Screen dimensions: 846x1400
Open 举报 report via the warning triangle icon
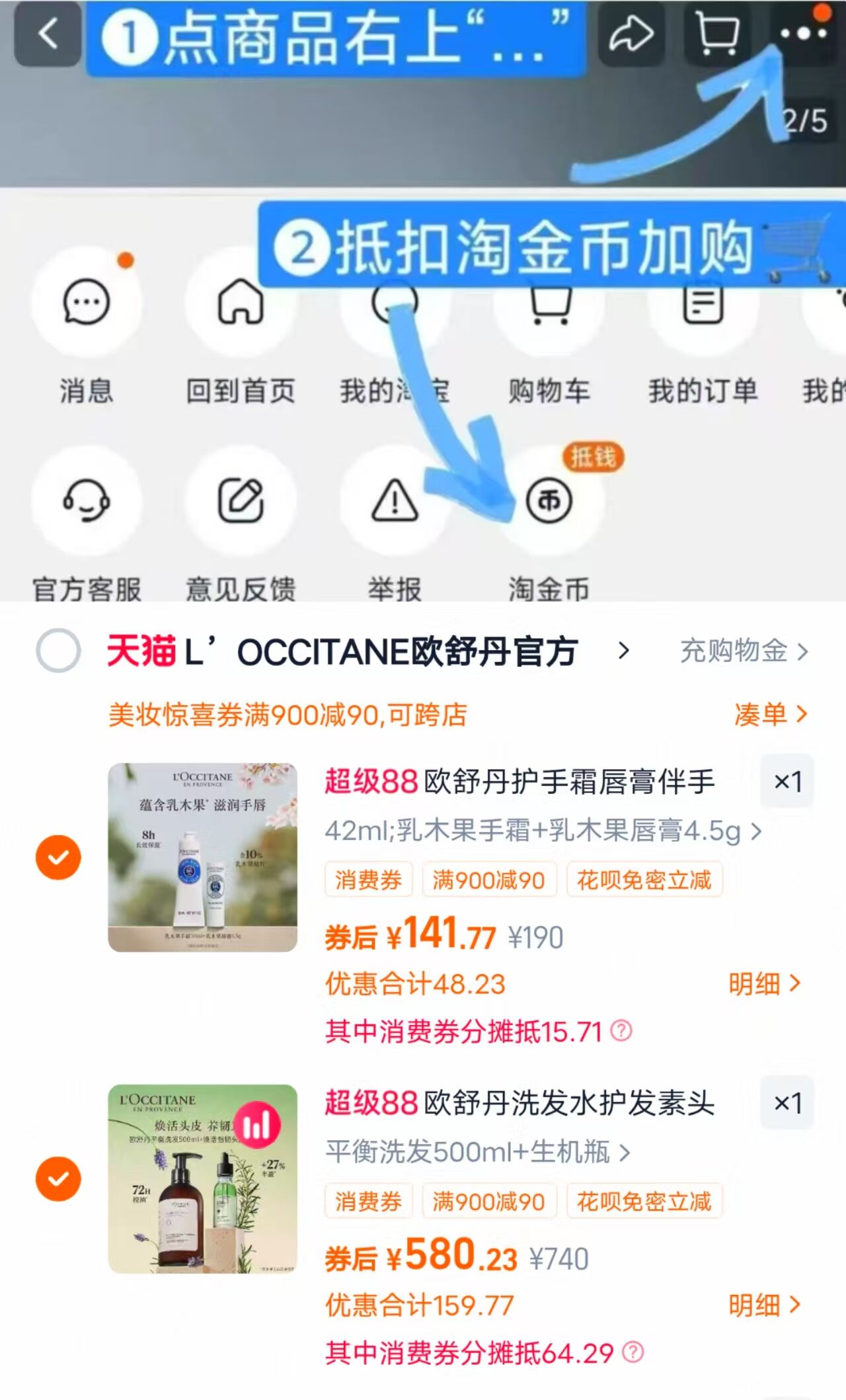(394, 501)
